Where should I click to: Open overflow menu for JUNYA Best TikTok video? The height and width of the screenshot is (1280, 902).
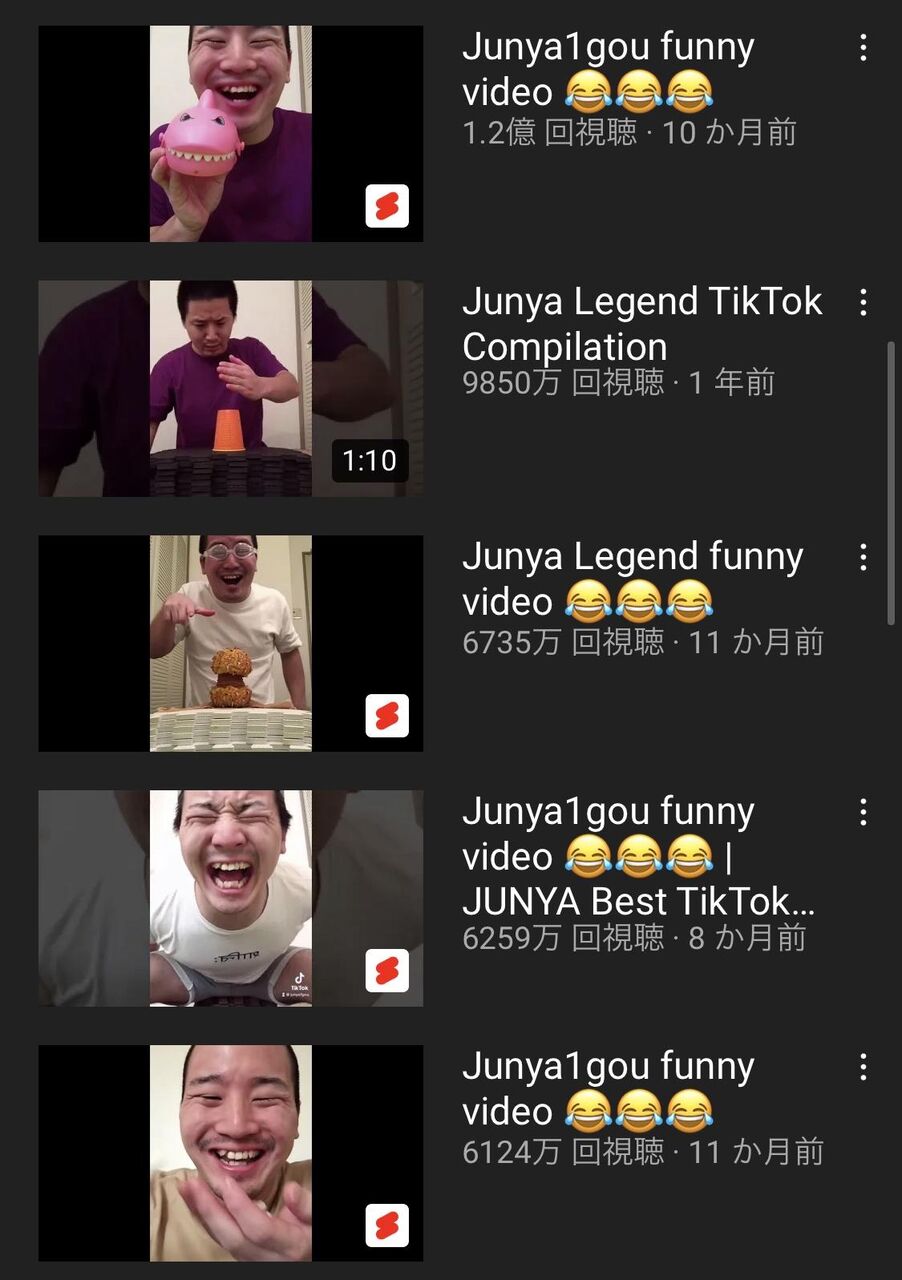[x=863, y=812]
